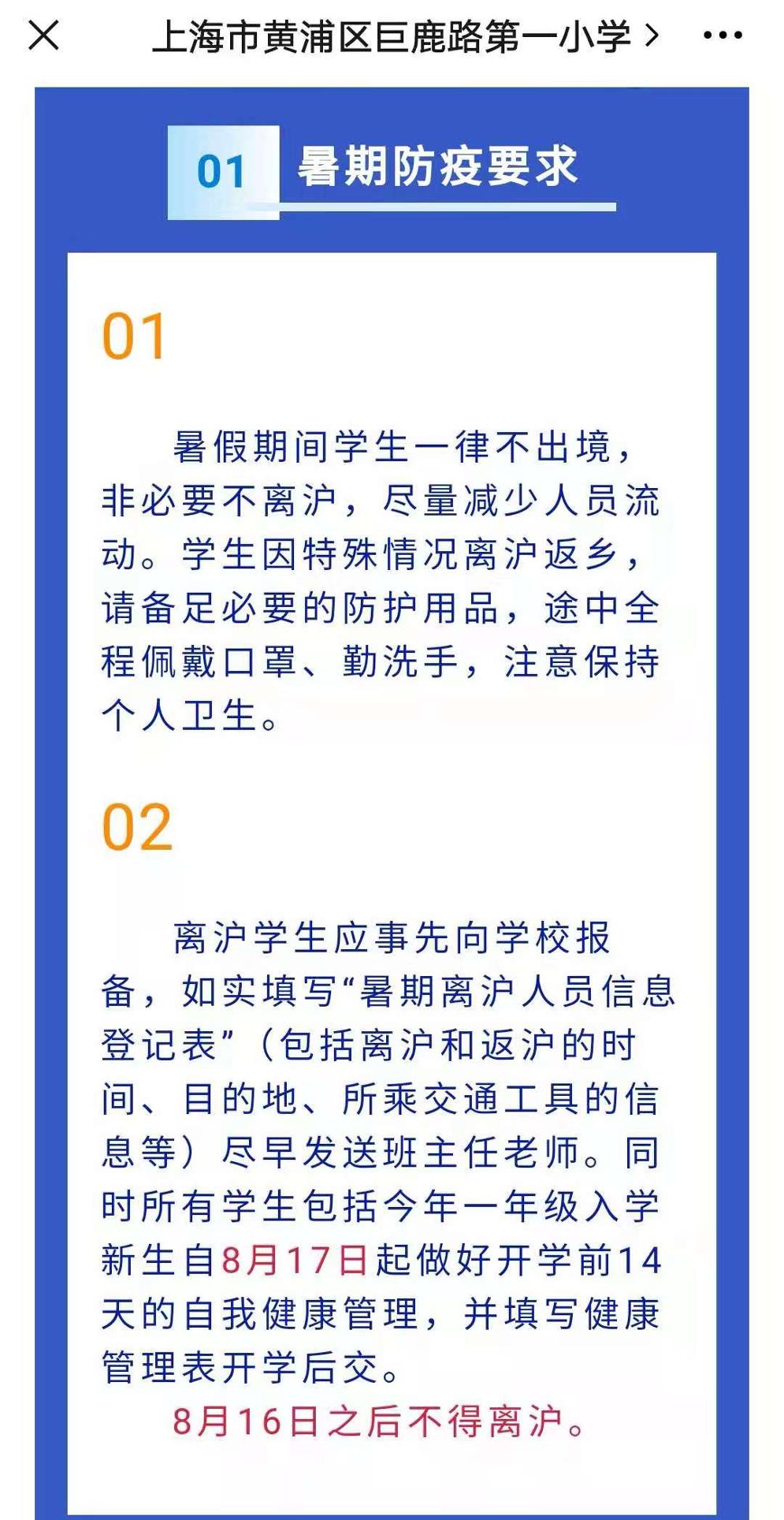Open the three-dot overflow menu
The width and height of the screenshot is (784, 1520).
(722, 36)
